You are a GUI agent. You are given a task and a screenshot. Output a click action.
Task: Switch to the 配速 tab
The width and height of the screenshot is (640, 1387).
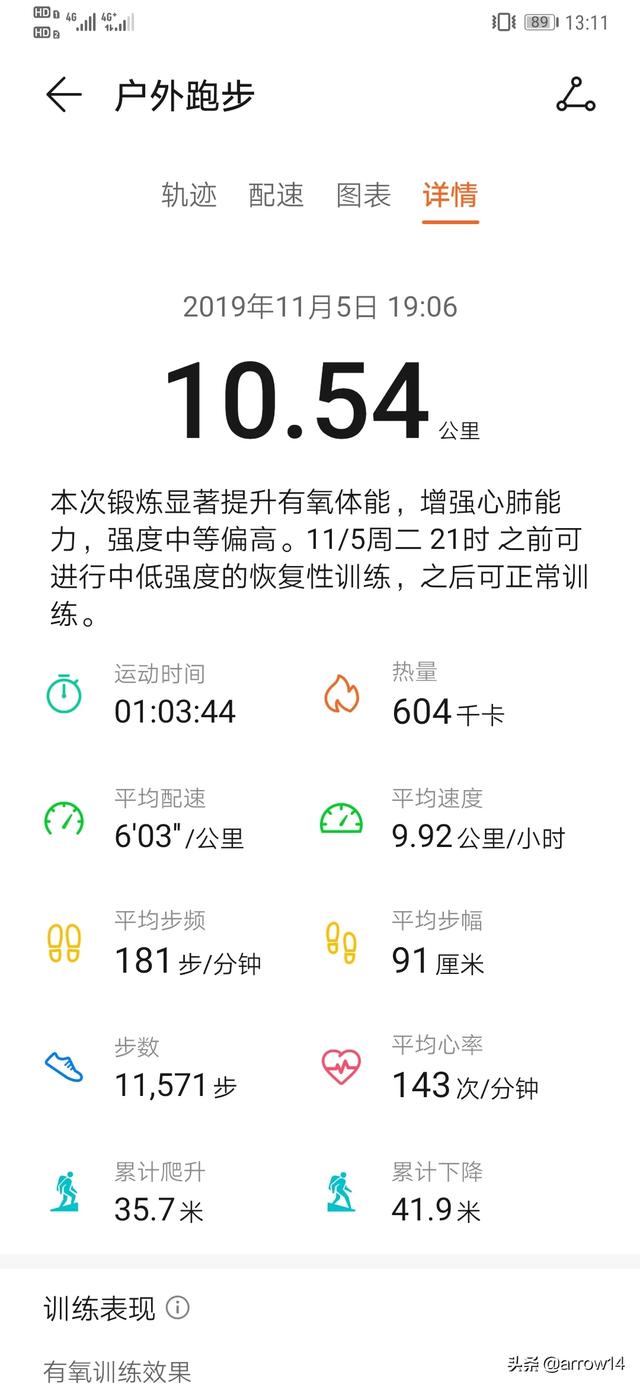point(276,195)
